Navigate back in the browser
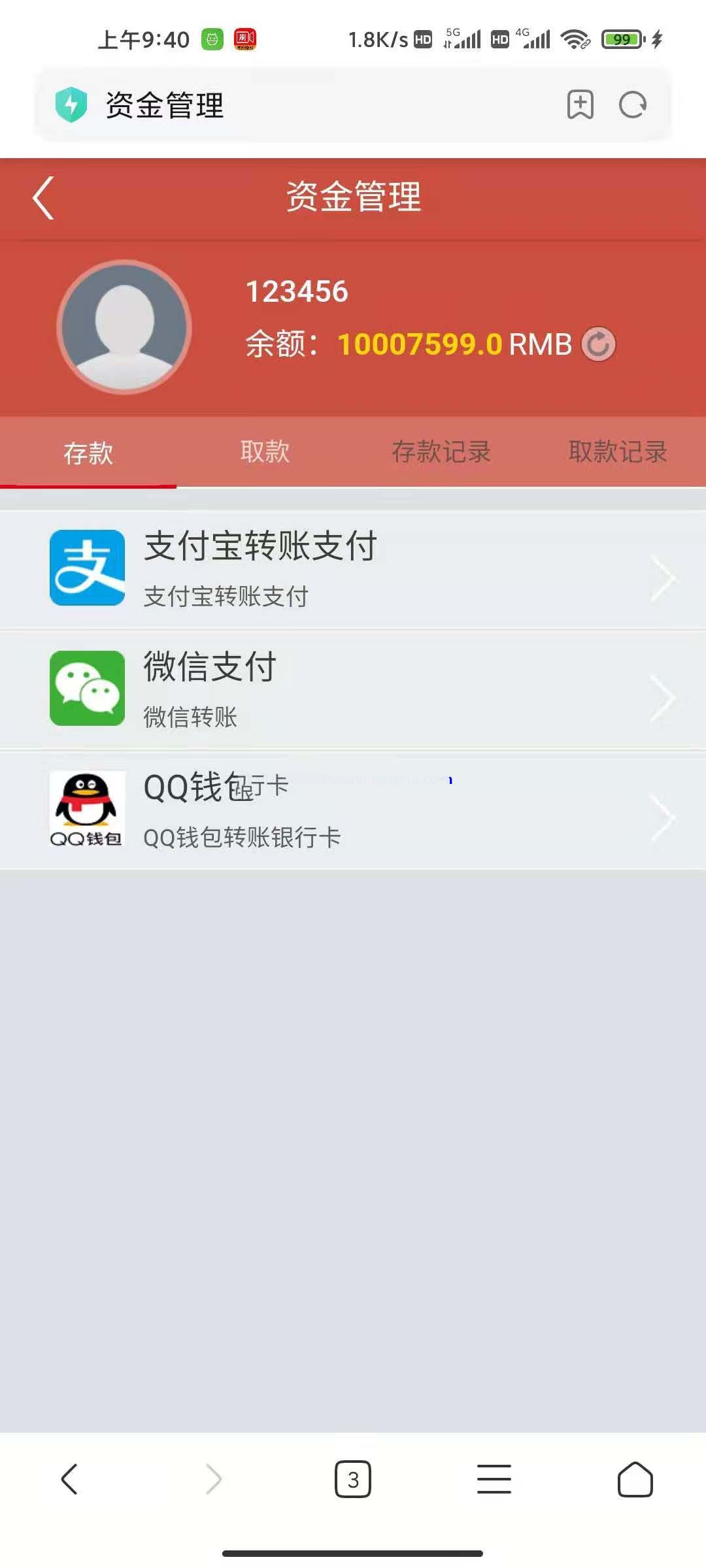This screenshot has height=1568, width=706. point(70,1479)
